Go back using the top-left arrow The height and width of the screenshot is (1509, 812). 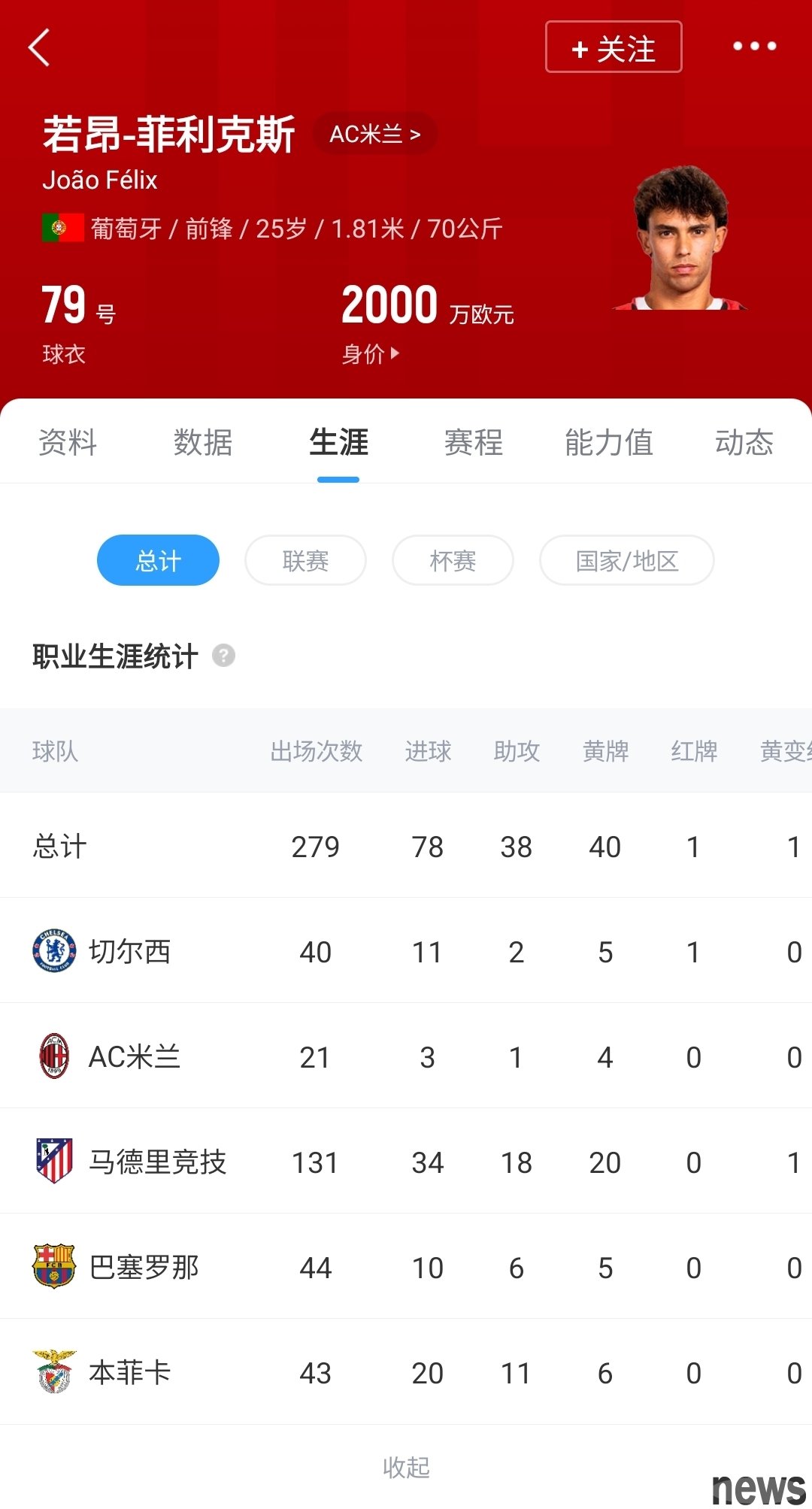39,48
